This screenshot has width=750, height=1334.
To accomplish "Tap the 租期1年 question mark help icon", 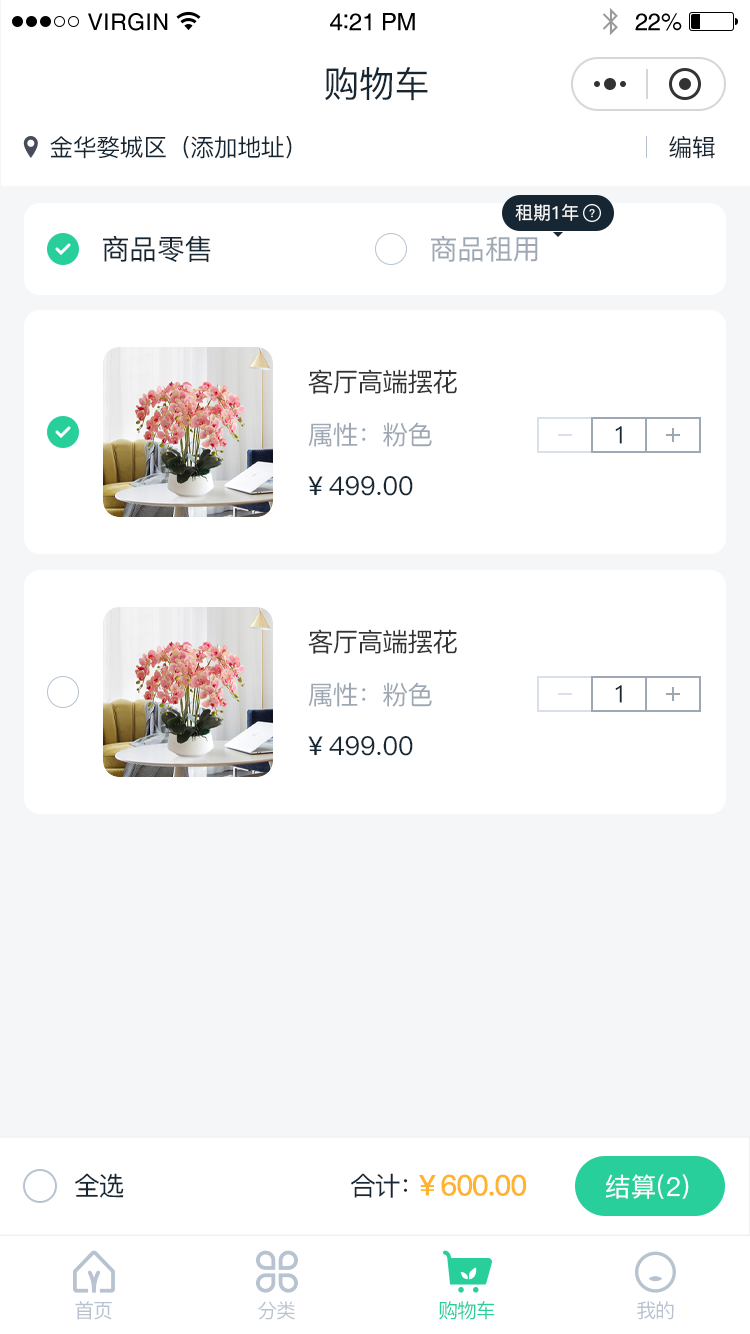I will (591, 213).
